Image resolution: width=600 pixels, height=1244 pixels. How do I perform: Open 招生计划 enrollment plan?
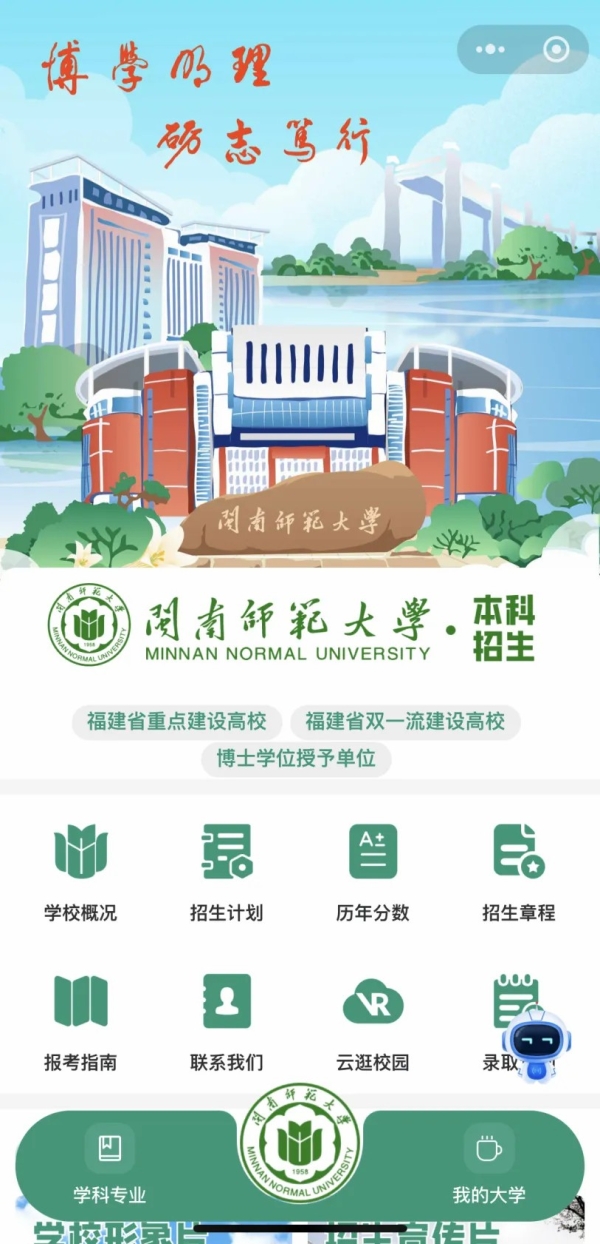226,871
